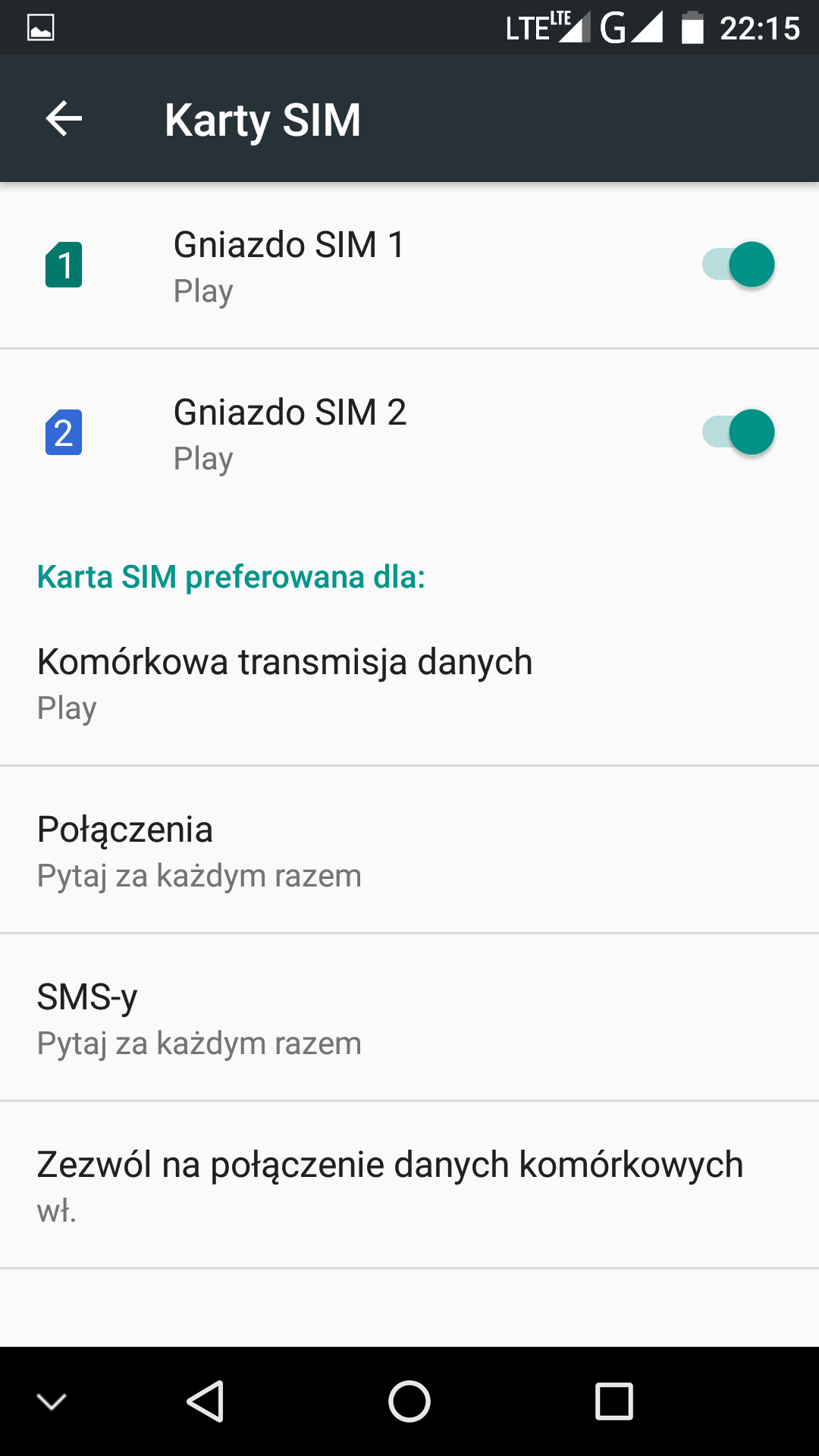Hide navigation bar with the down chevron
This screenshot has height=1456, width=819.
(x=52, y=1401)
